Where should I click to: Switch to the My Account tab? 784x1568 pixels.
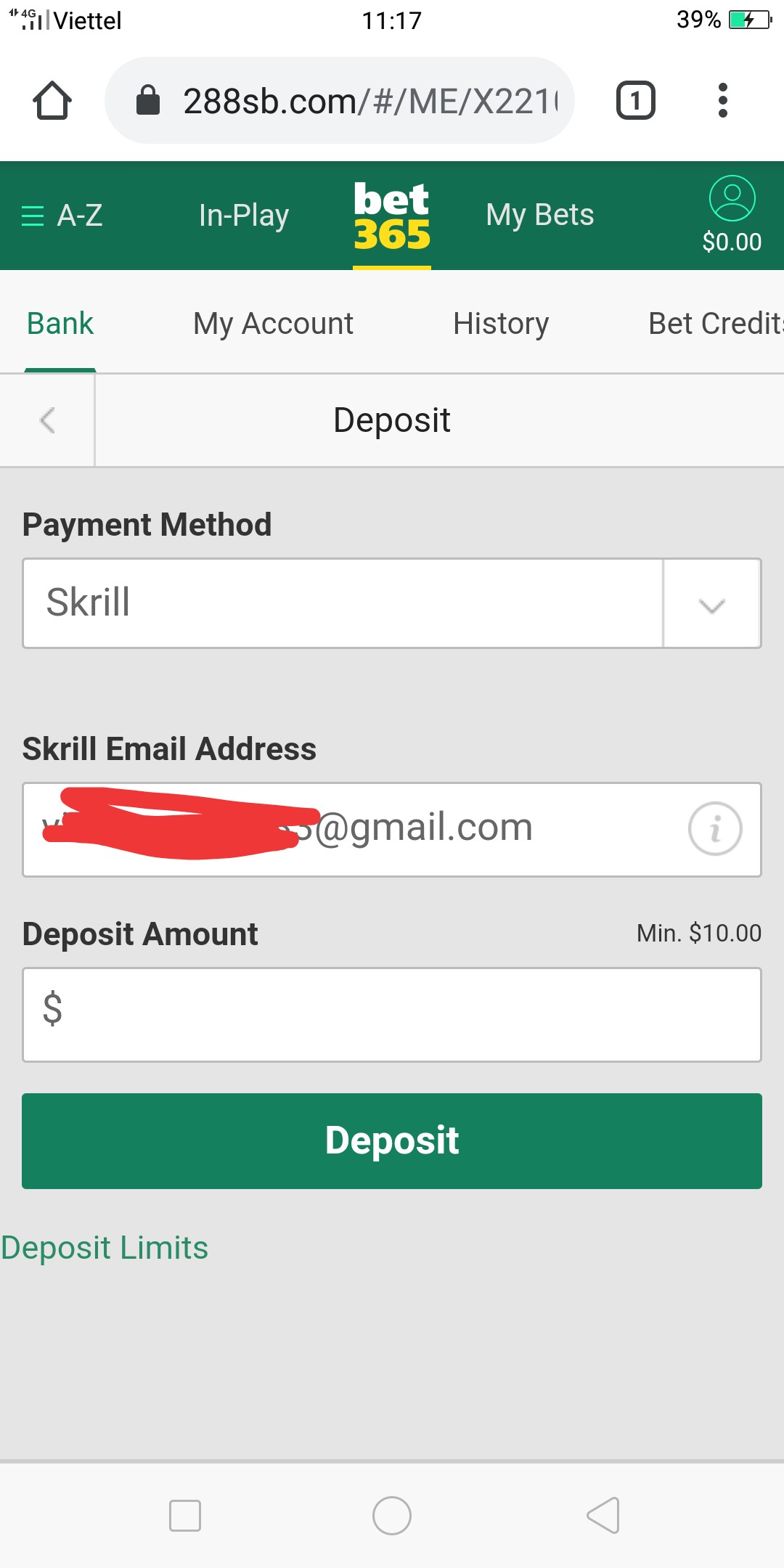pos(273,324)
